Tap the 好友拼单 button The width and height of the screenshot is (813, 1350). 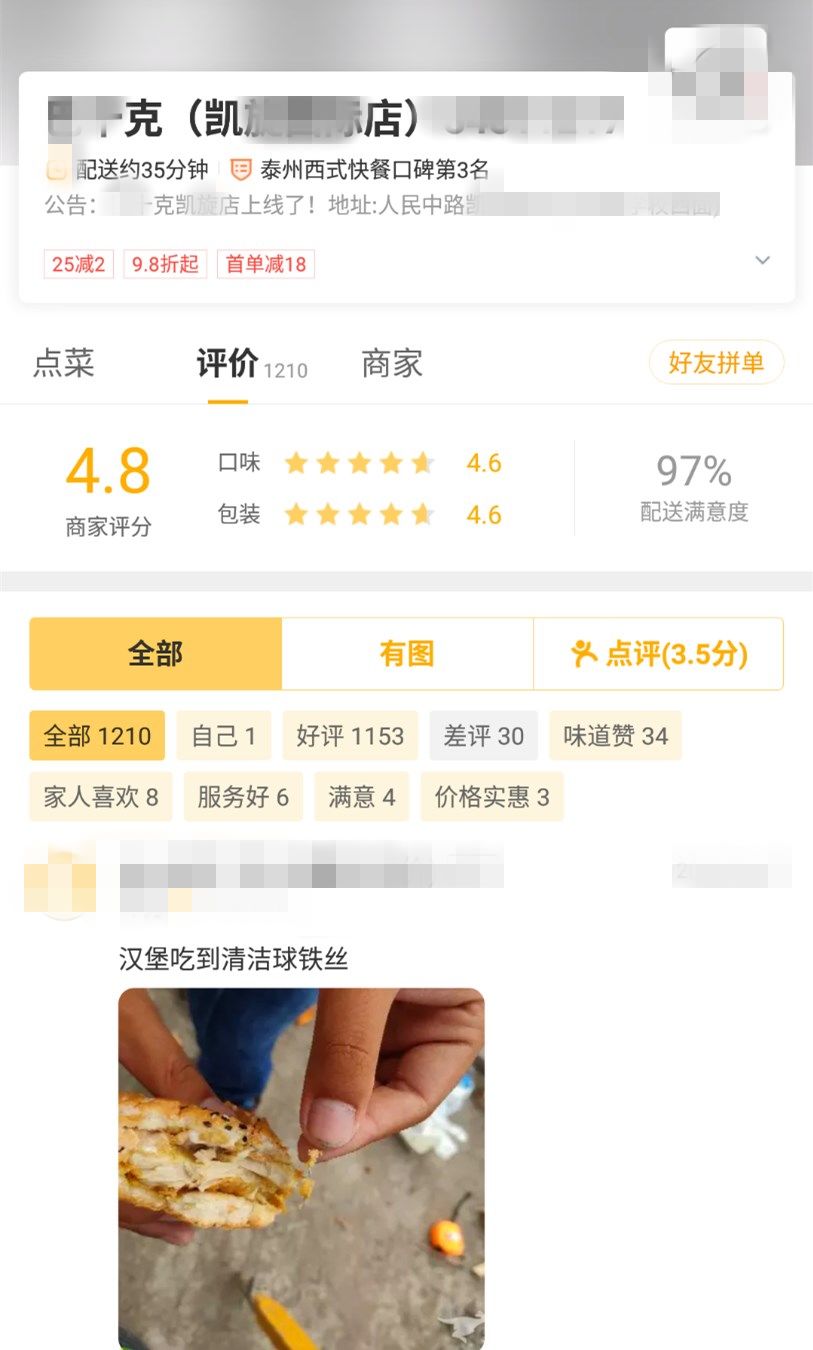tap(716, 363)
